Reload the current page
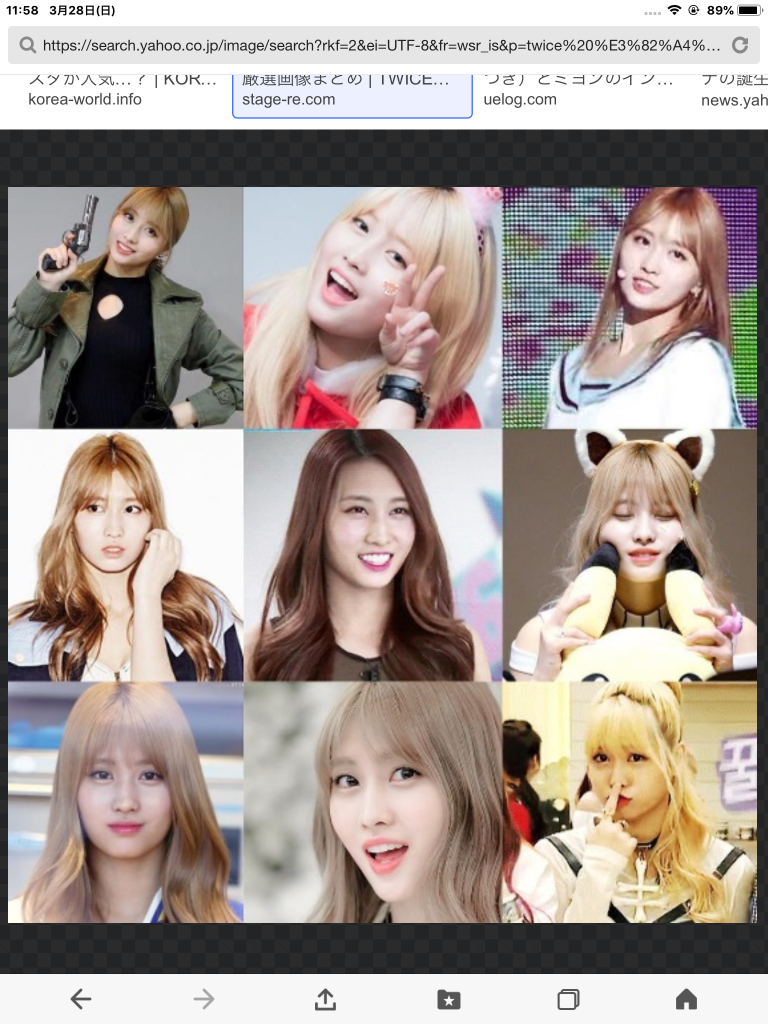The image size is (768, 1024). [740, 46]
